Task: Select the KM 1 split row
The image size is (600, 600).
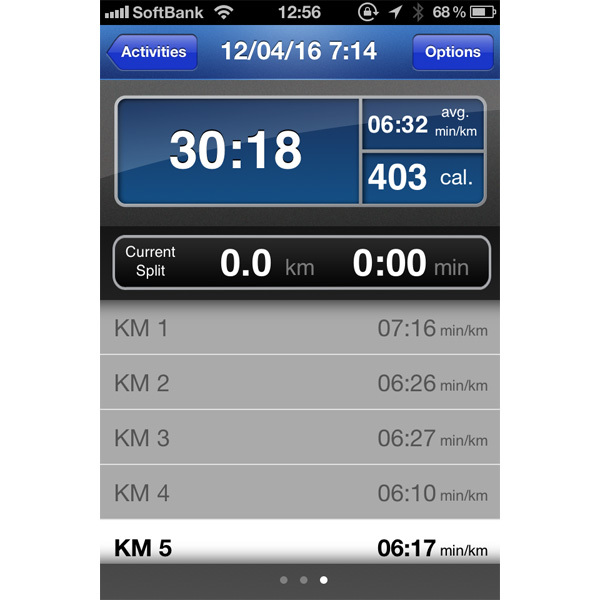Action: pos(300,328)
